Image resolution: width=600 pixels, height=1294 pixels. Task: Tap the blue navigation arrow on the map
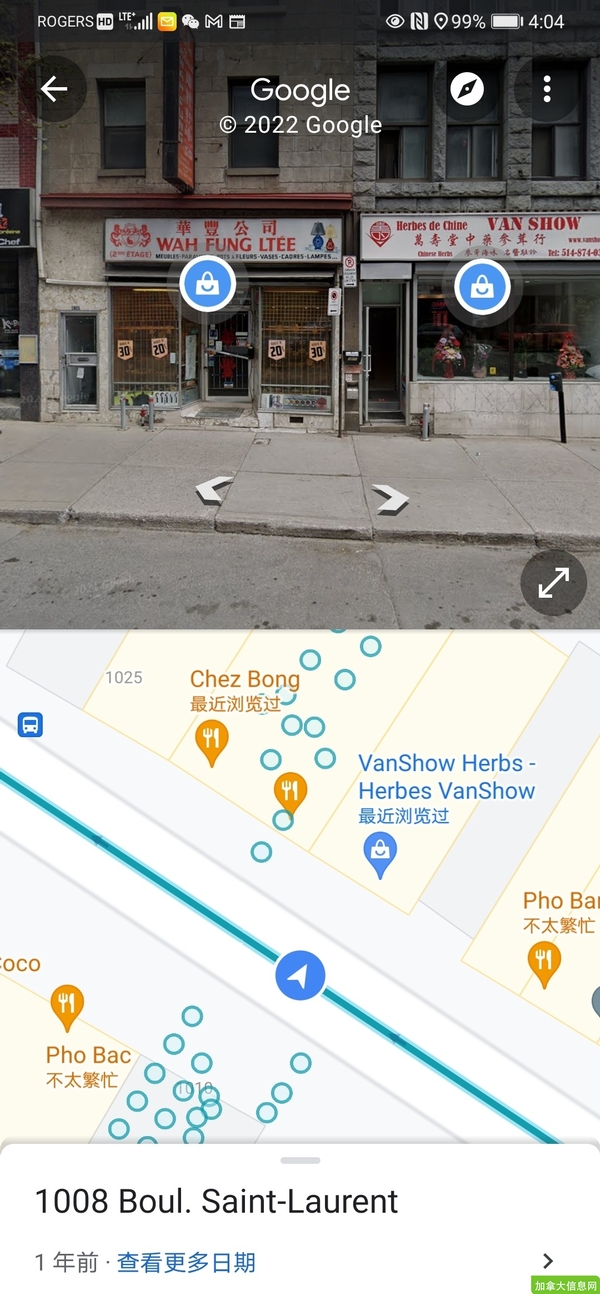(x=300, y=975)
